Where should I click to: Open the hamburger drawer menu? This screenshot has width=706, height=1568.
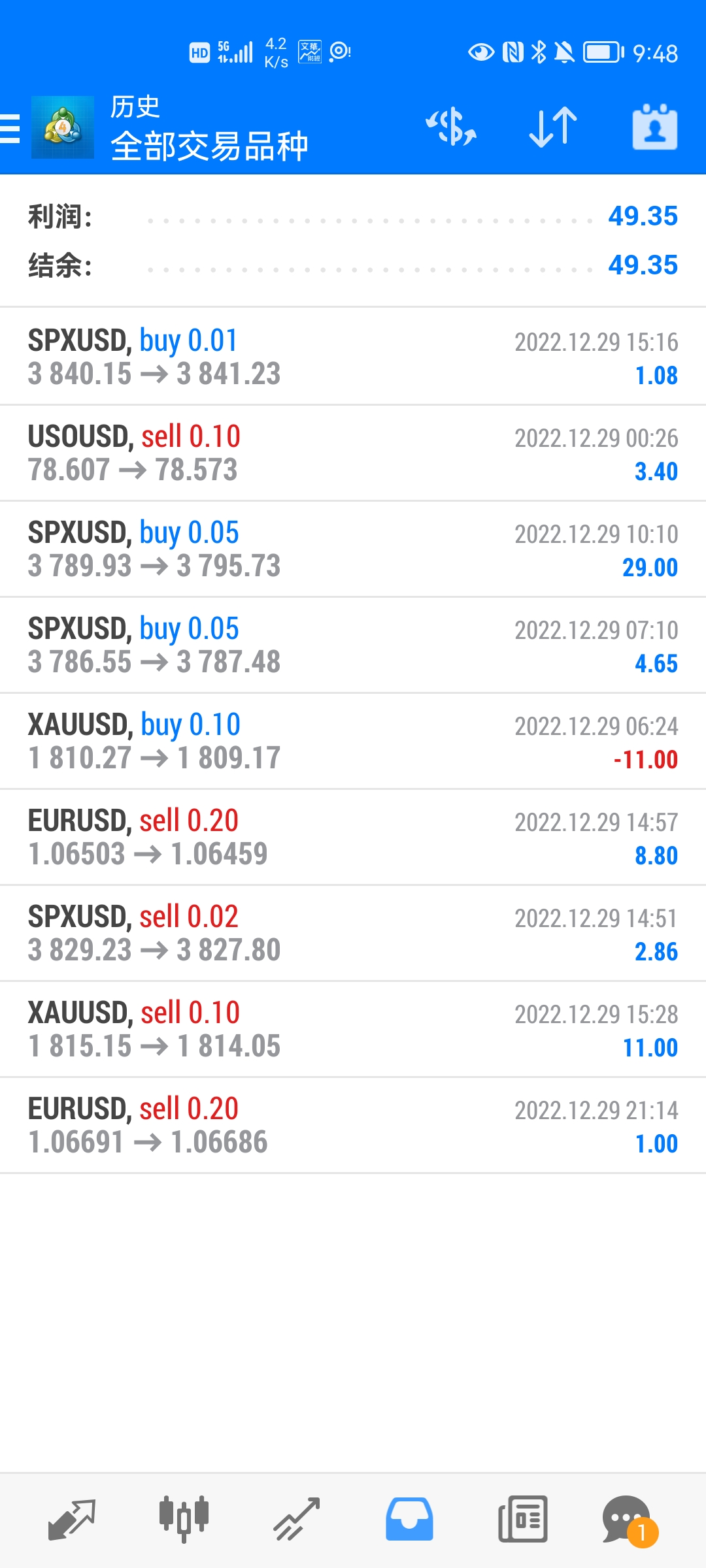[10, 127]
